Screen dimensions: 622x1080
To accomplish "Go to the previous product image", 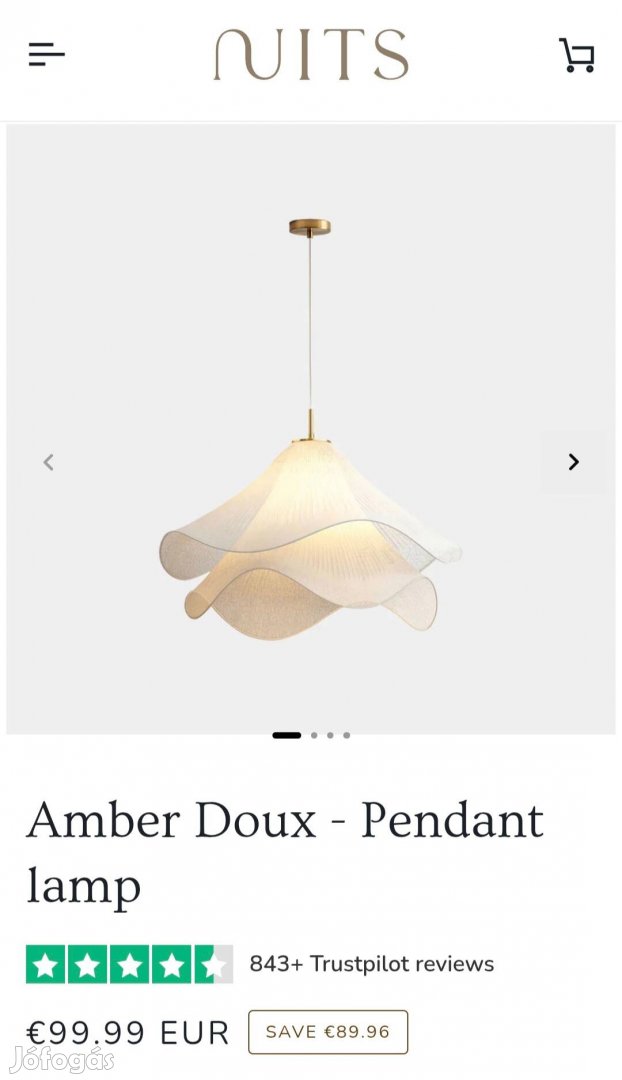I will click(x=48, y=462).
